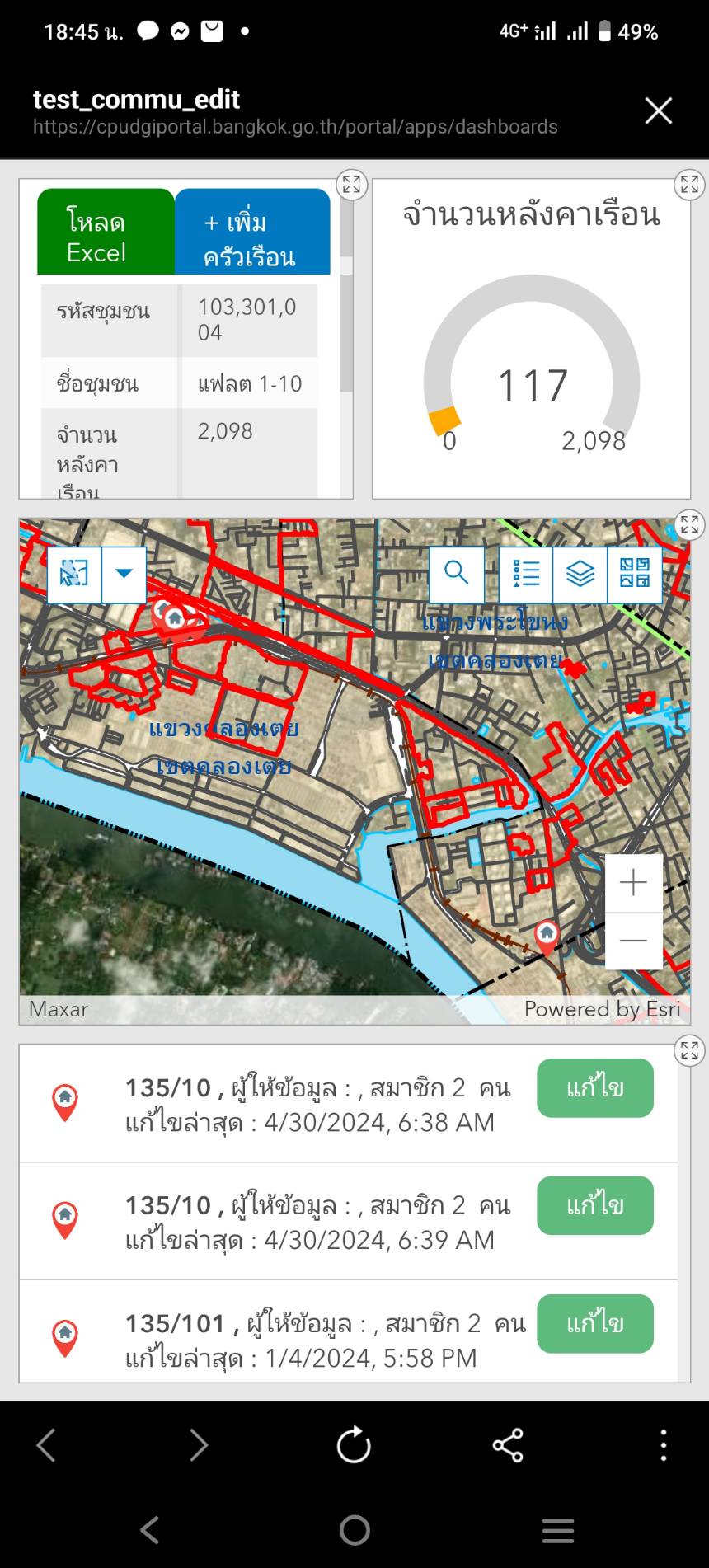Tap the โหลด Excel button

click(x=105, y=232)
